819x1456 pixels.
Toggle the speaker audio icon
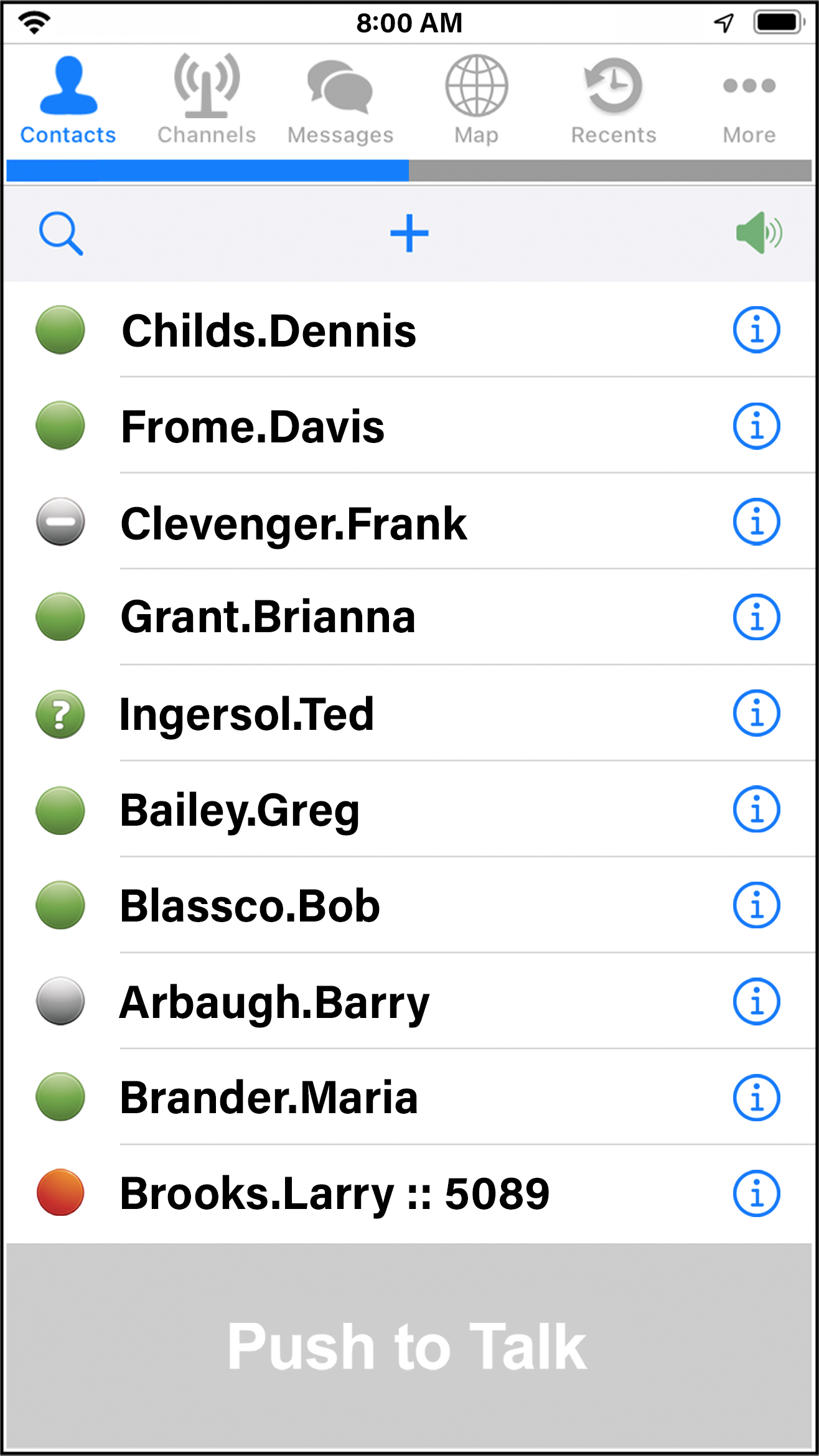758,233
